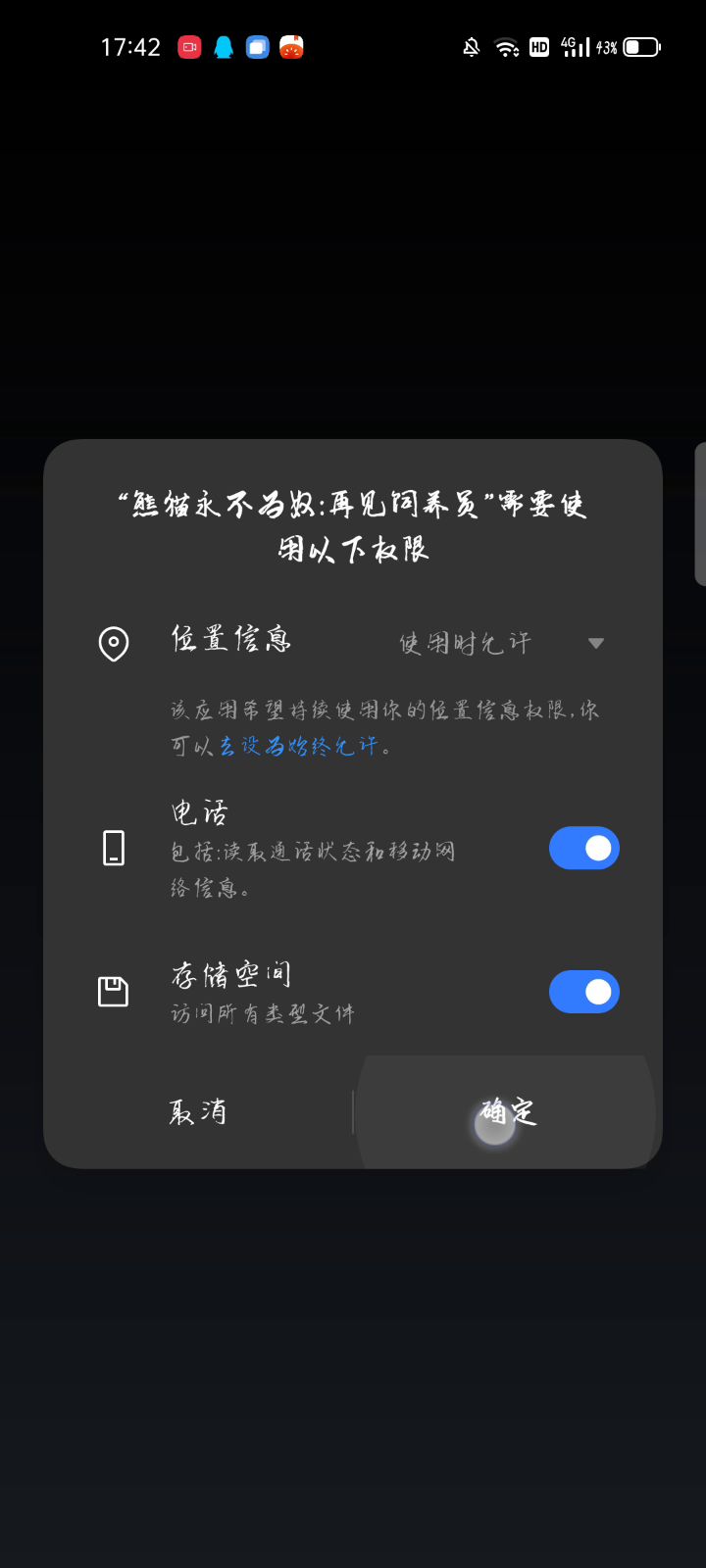Confirm permissions with the 确定 button

point(508,1112)
